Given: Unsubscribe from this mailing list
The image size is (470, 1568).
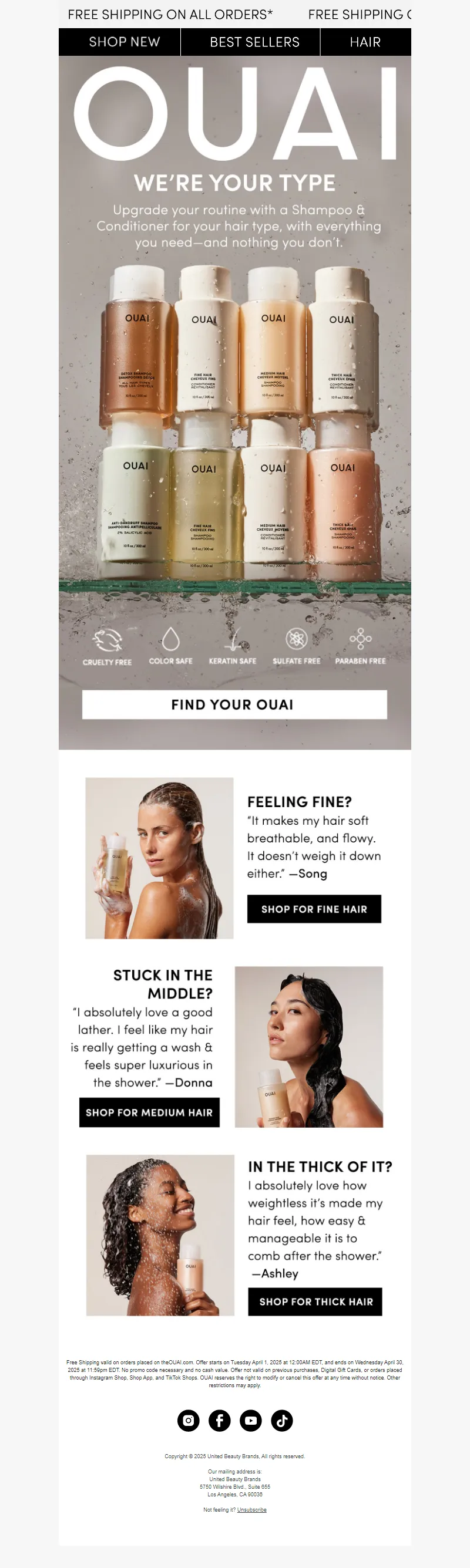Looking at the screenshot, I should (251, 1509).
